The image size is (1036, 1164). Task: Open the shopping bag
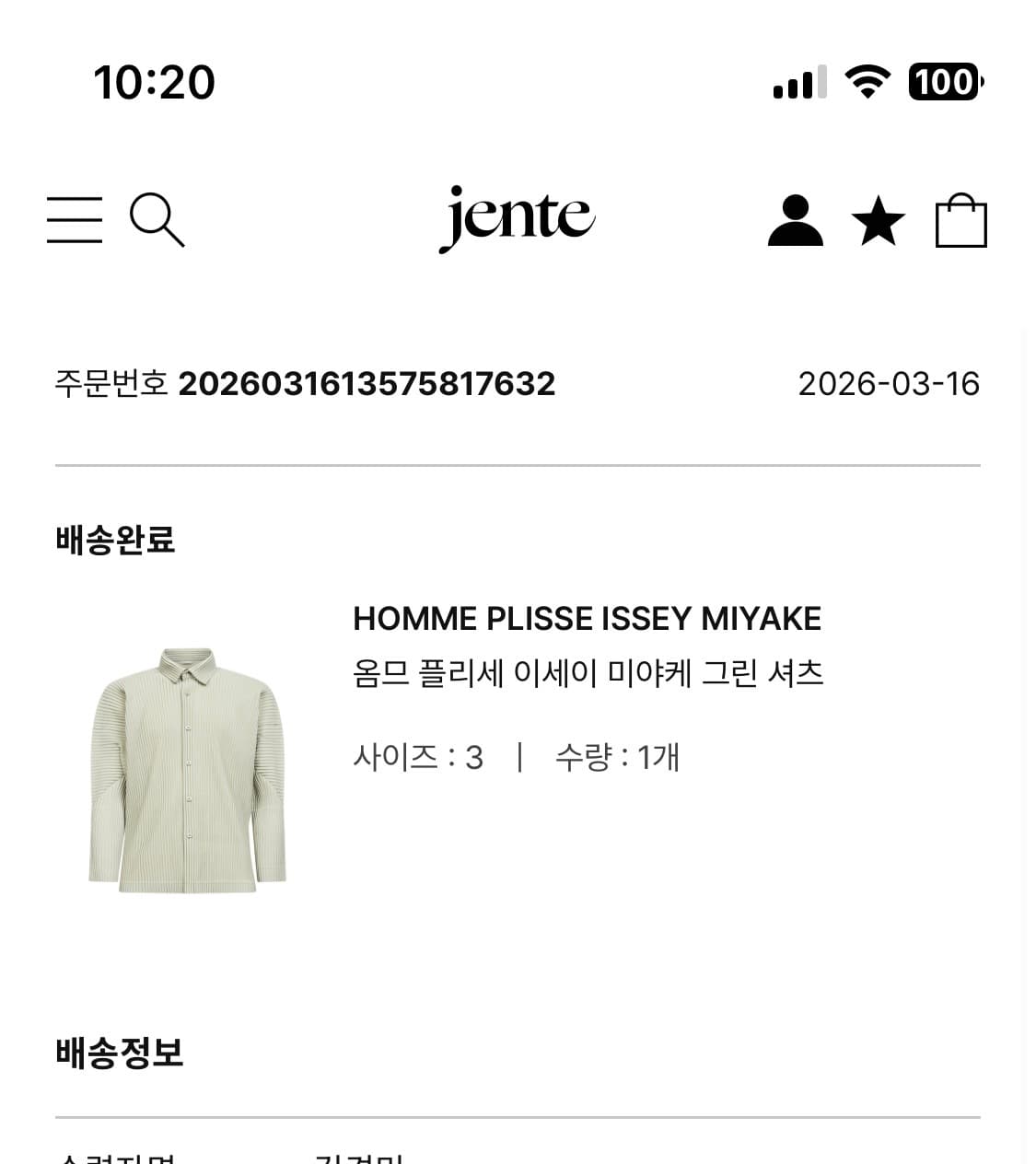960,220
